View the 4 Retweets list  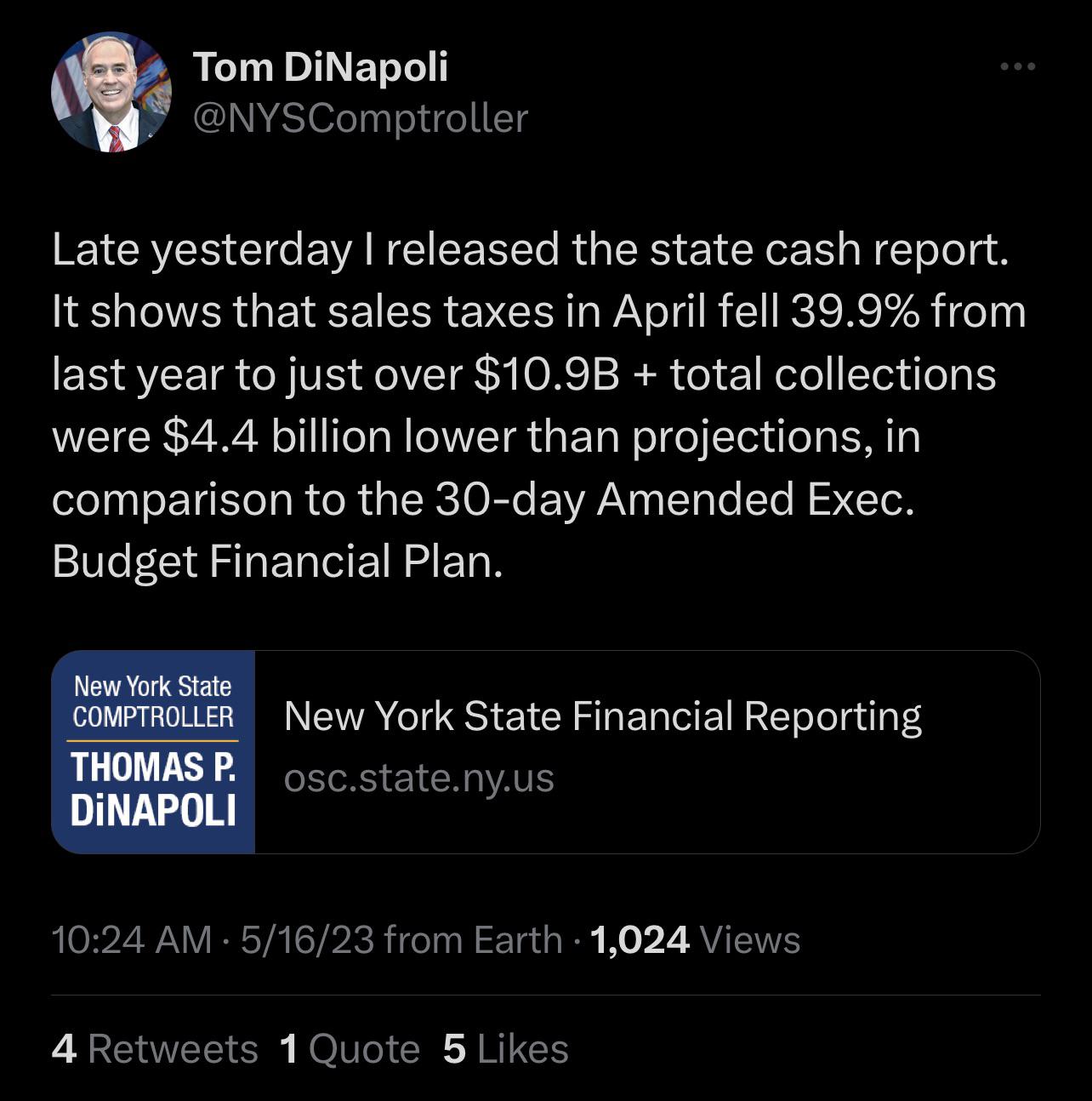(155, 1048)
